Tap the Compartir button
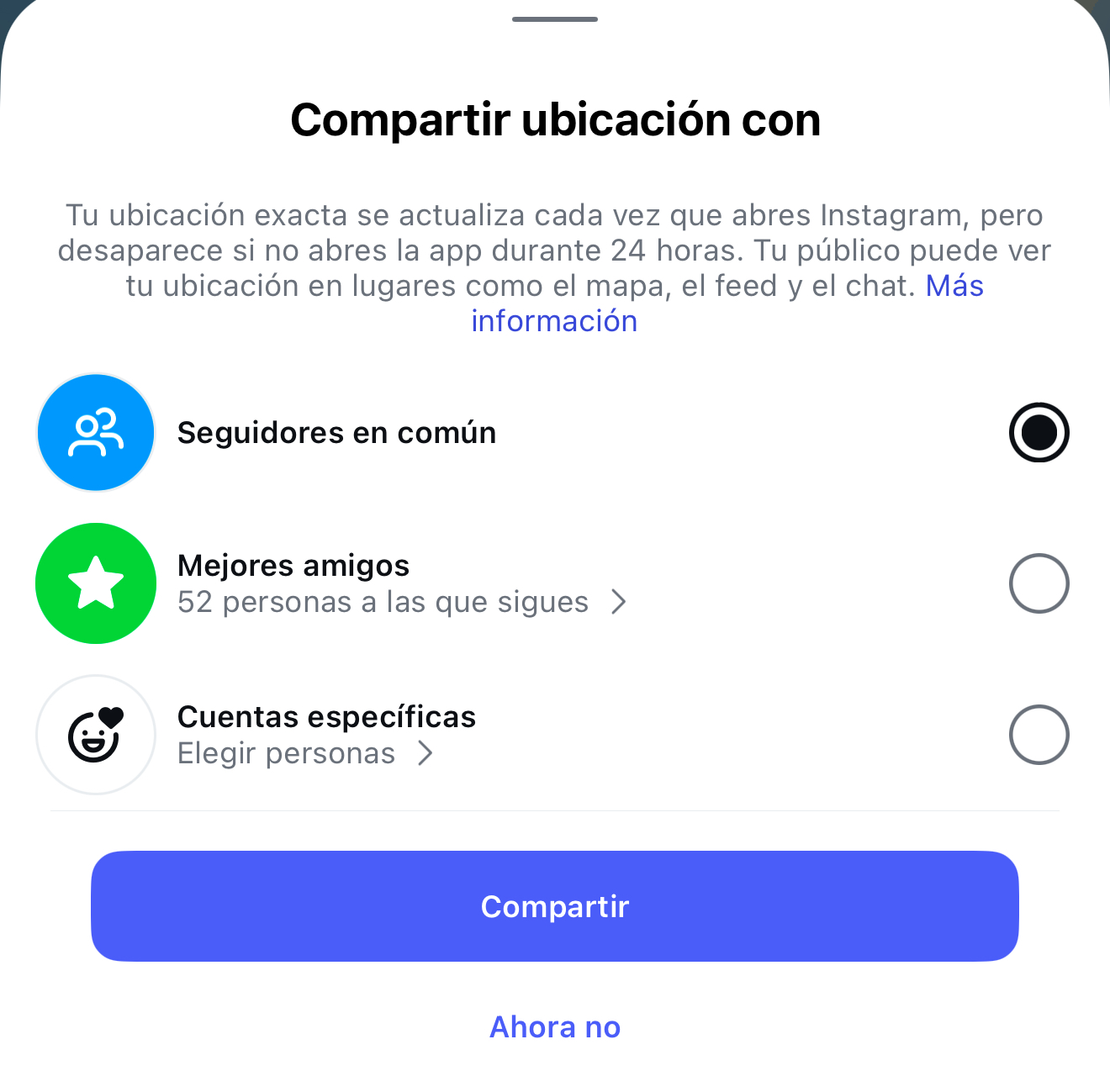1110x1092 pixels. tap(555, 906)
